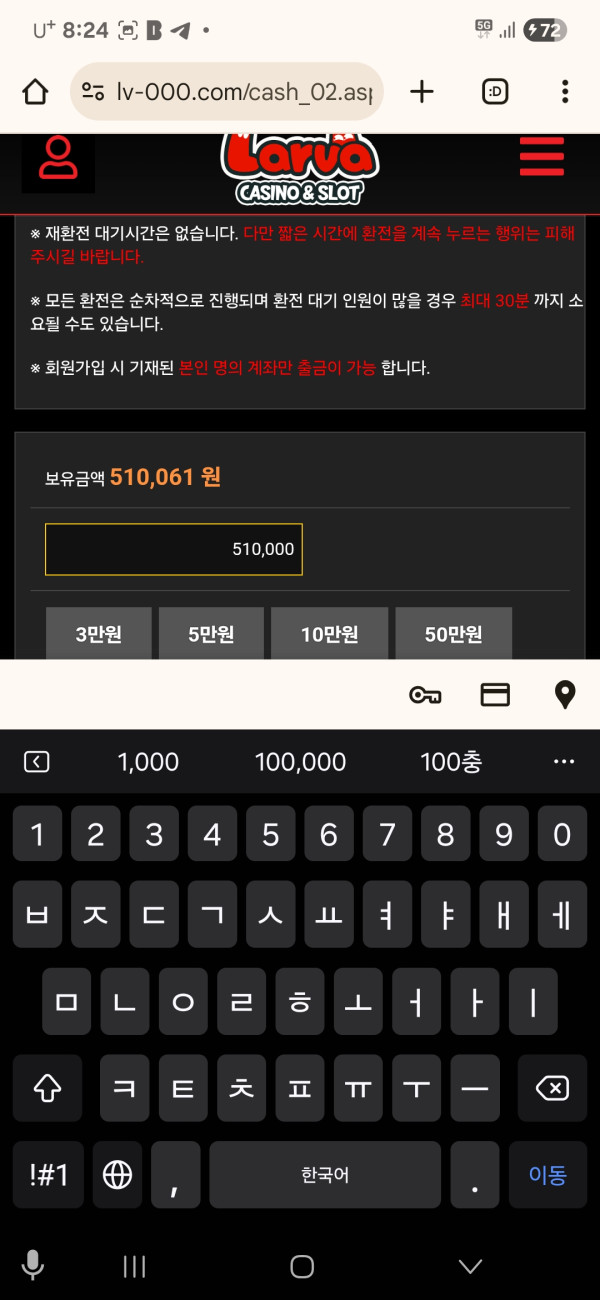Open saved payment cards icon
The height and width of the screenshot is (1300, 600).
[495, 695]
